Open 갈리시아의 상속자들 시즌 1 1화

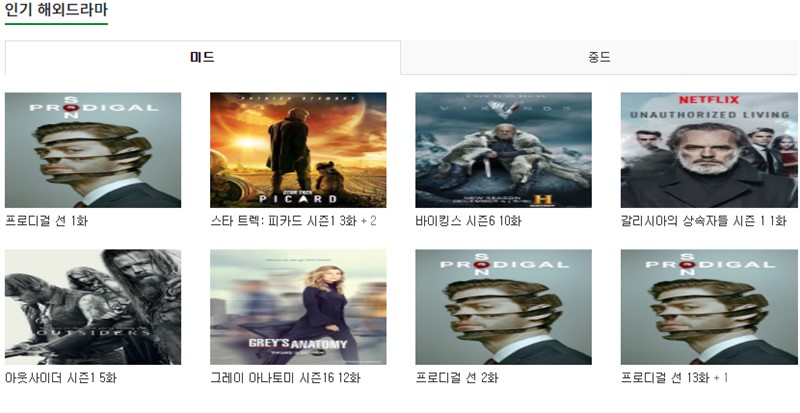(708, 150)
